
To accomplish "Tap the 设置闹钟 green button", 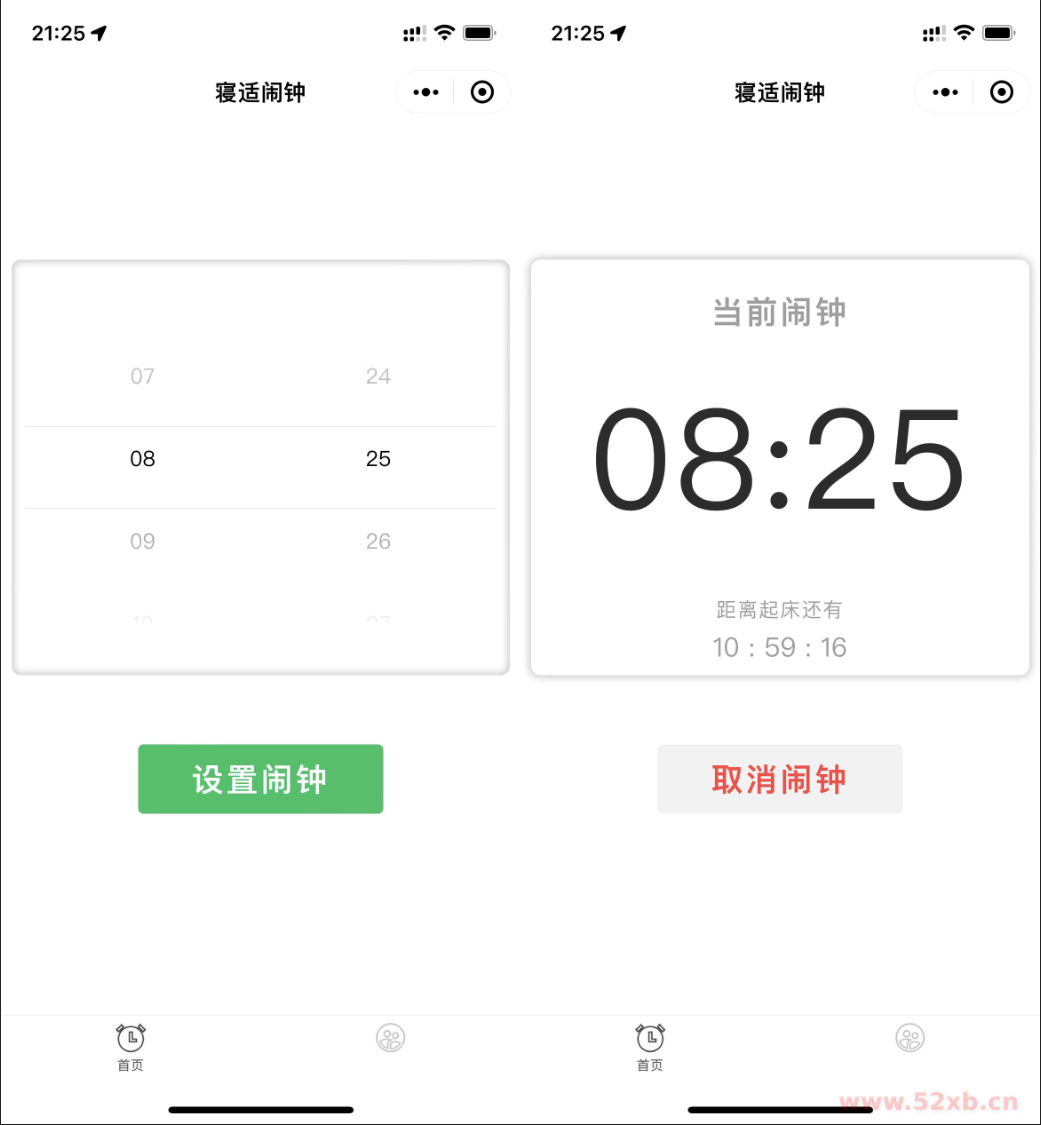I will 260,779.
